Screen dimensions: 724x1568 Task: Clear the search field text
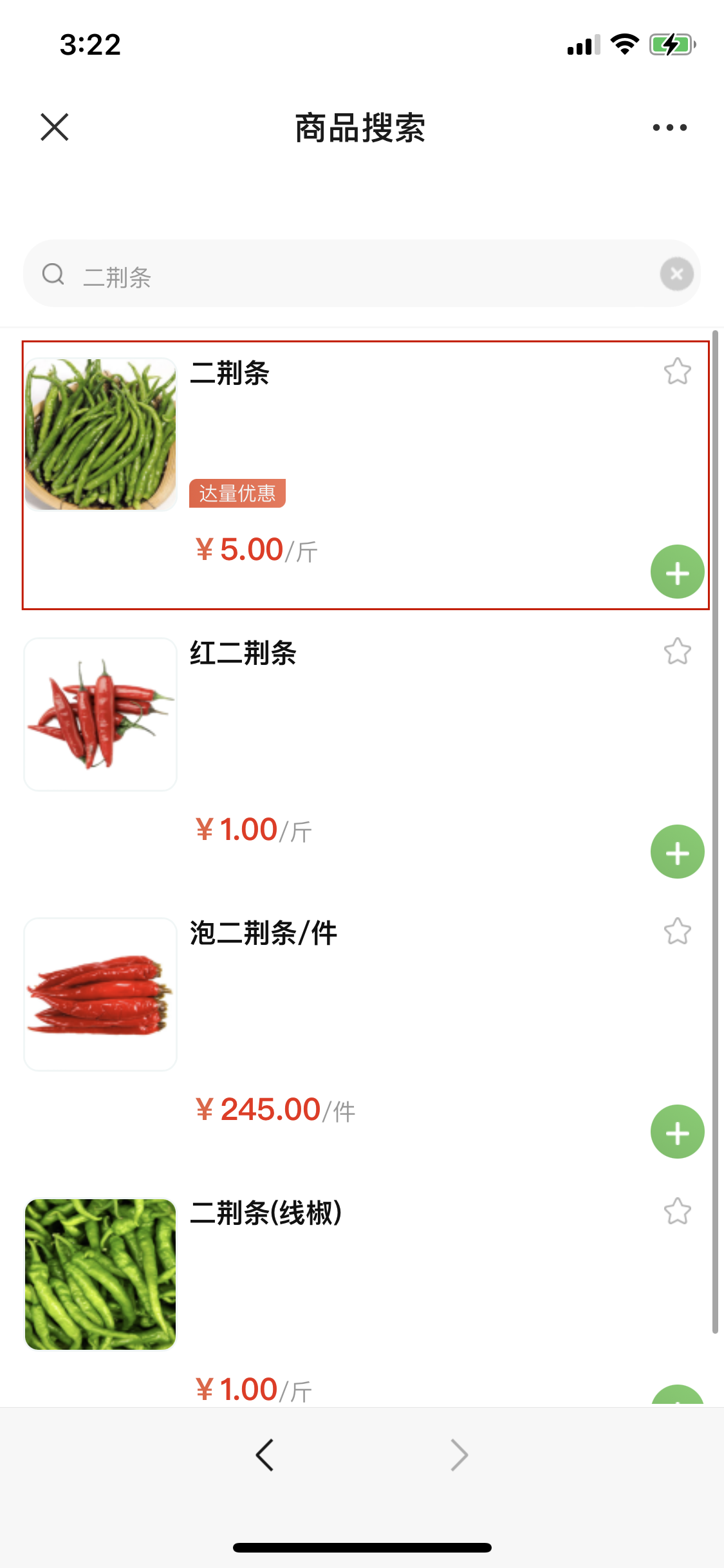click(676, 274)
